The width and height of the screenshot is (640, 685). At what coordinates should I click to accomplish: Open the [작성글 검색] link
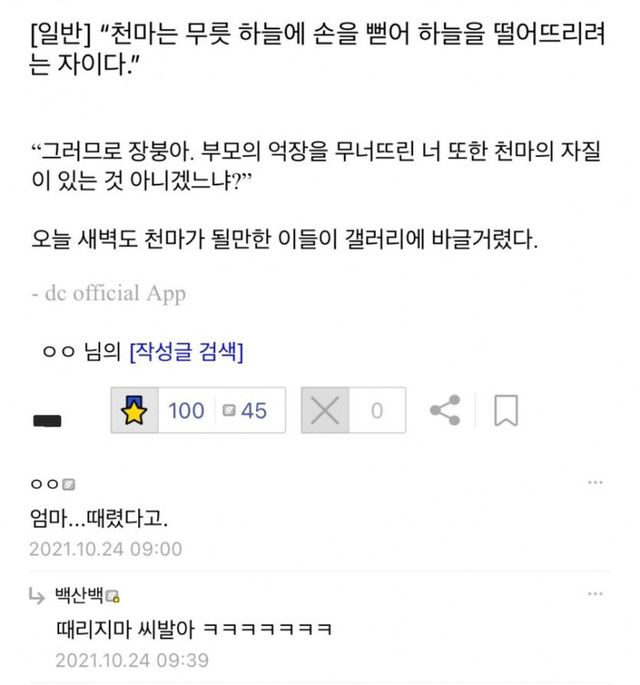(187, 352)
